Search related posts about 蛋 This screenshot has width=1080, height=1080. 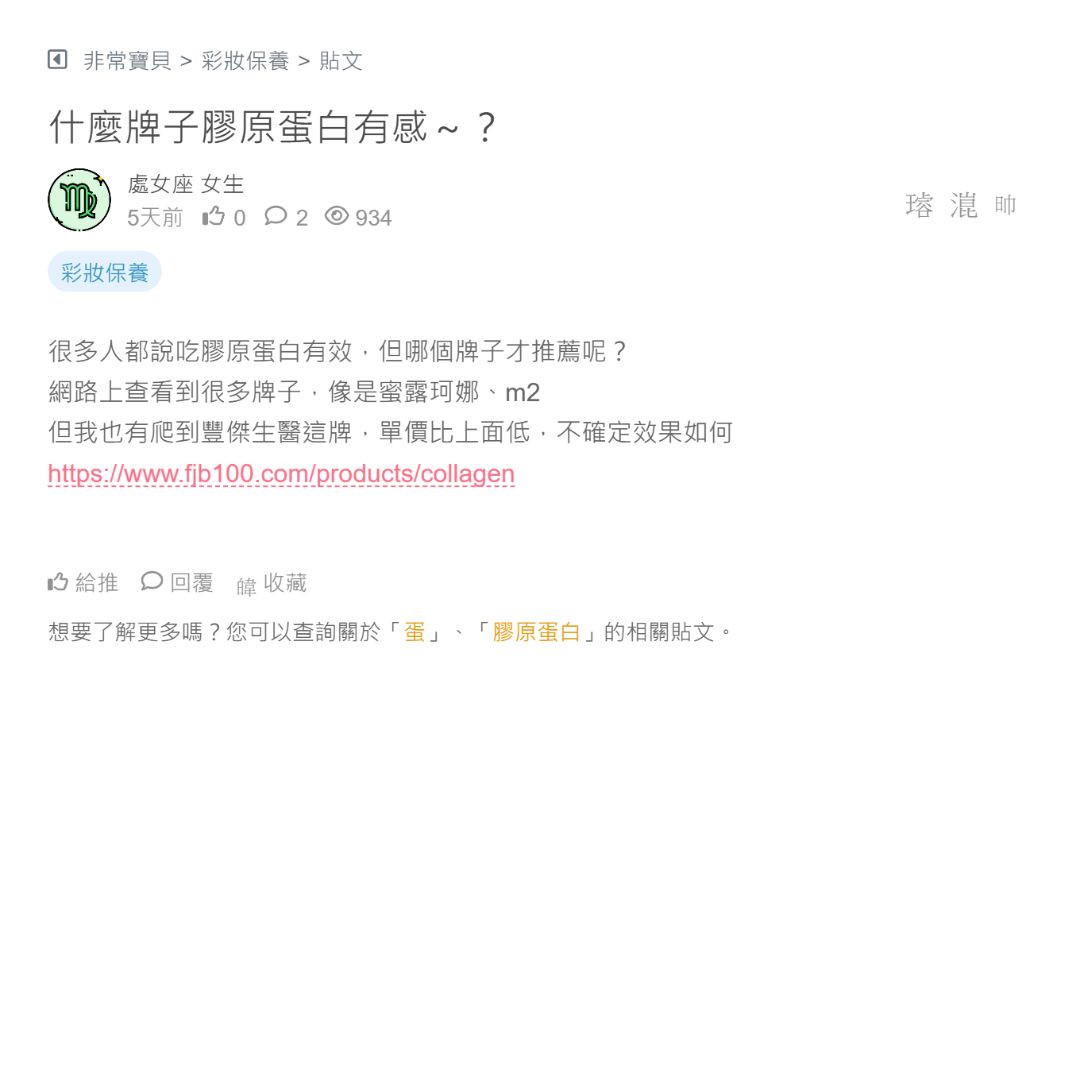414,632
